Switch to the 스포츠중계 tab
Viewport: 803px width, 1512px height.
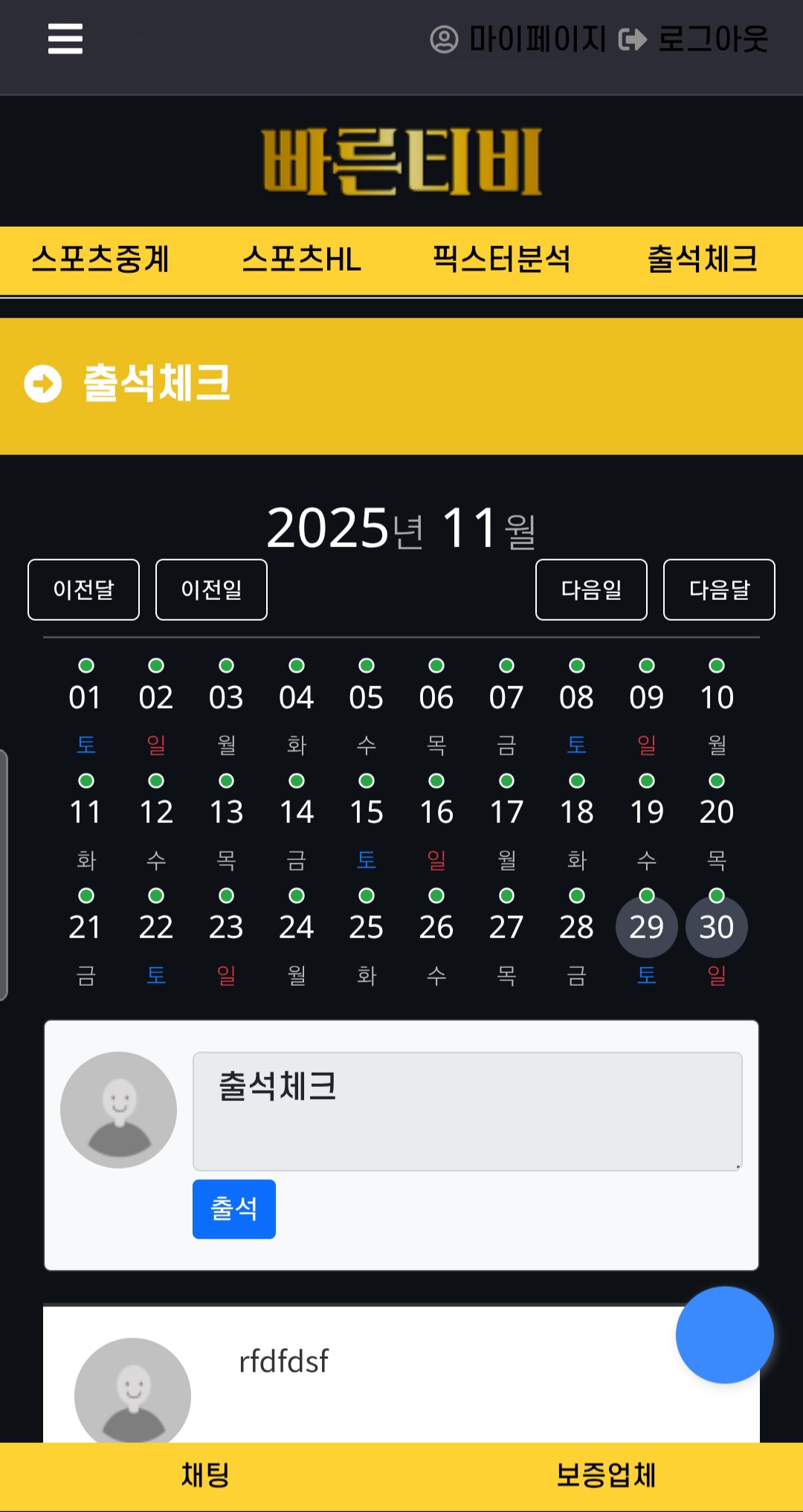tap(100, 259)
